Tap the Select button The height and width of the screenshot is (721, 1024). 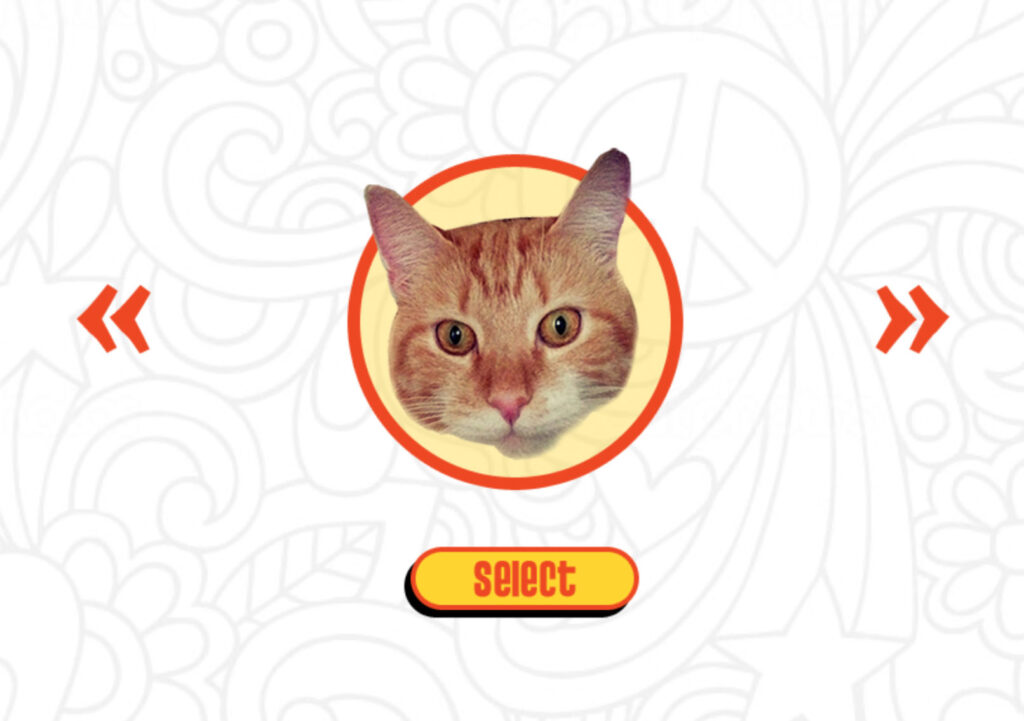click(524, 578)
